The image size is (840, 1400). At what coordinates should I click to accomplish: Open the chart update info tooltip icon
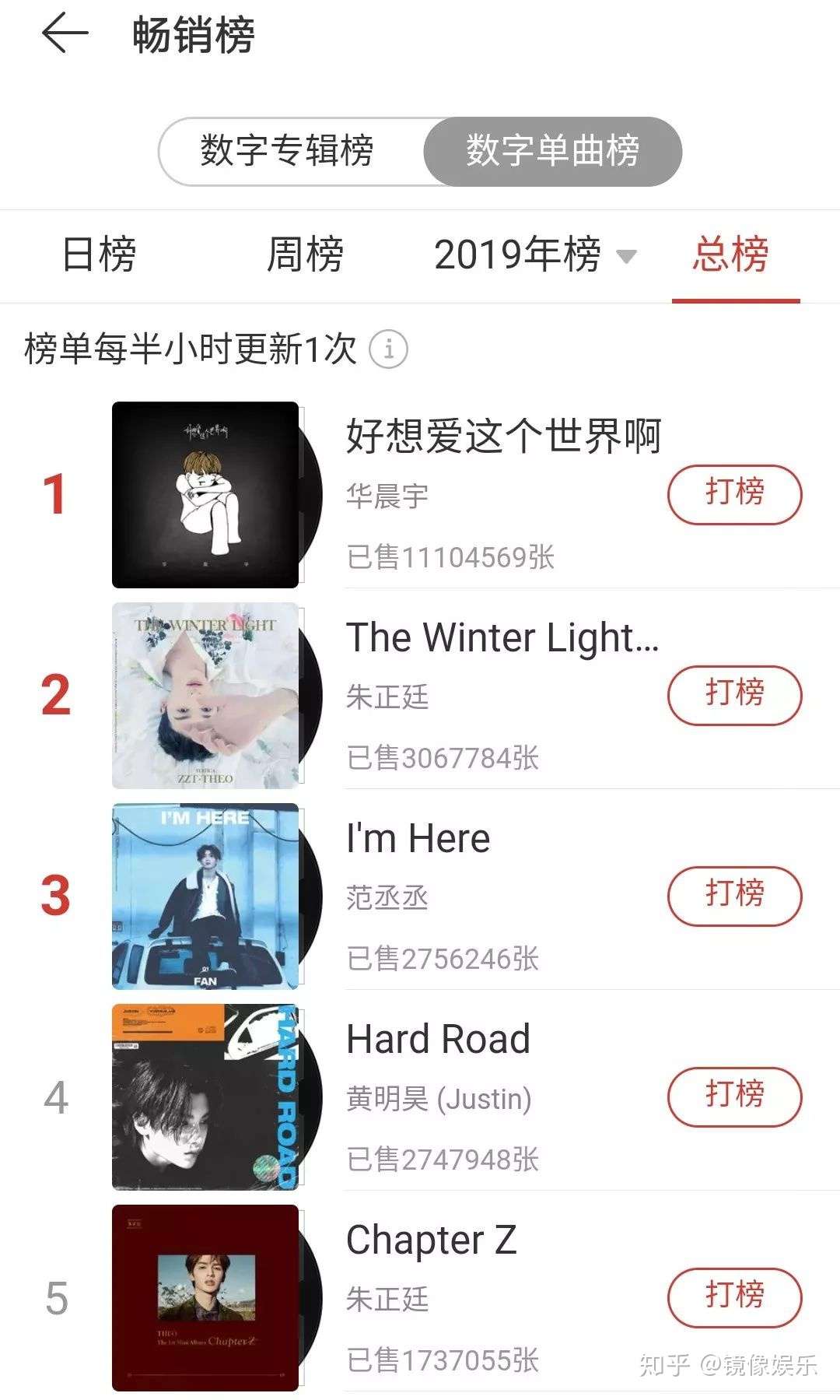point(389,350)
